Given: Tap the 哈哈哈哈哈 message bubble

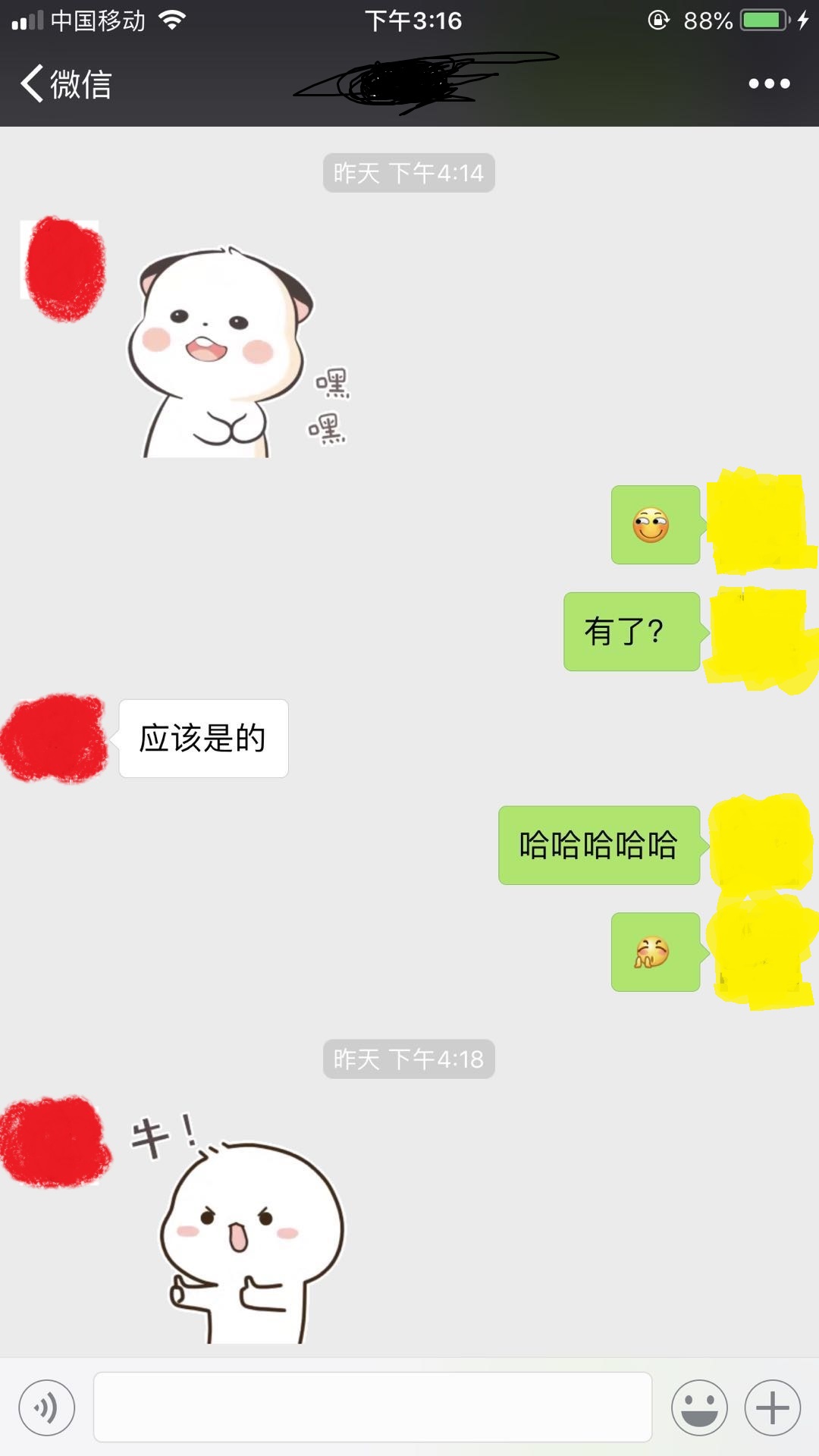Looking at the screenshot, I should coord(598,844).
